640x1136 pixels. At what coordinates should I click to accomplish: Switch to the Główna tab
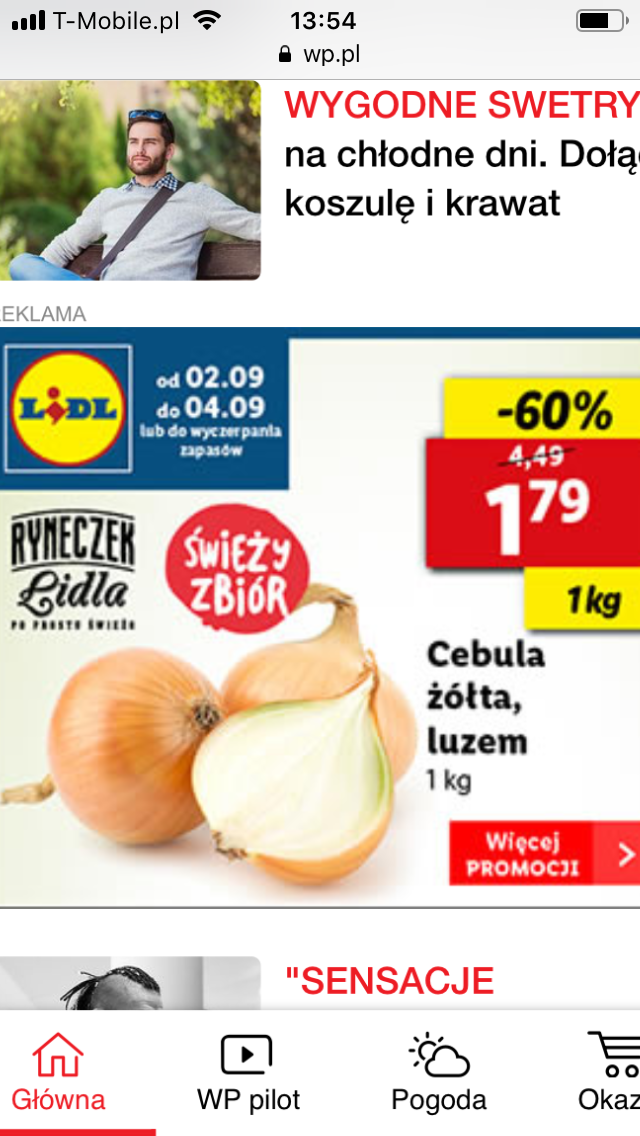click(58, 1074)
